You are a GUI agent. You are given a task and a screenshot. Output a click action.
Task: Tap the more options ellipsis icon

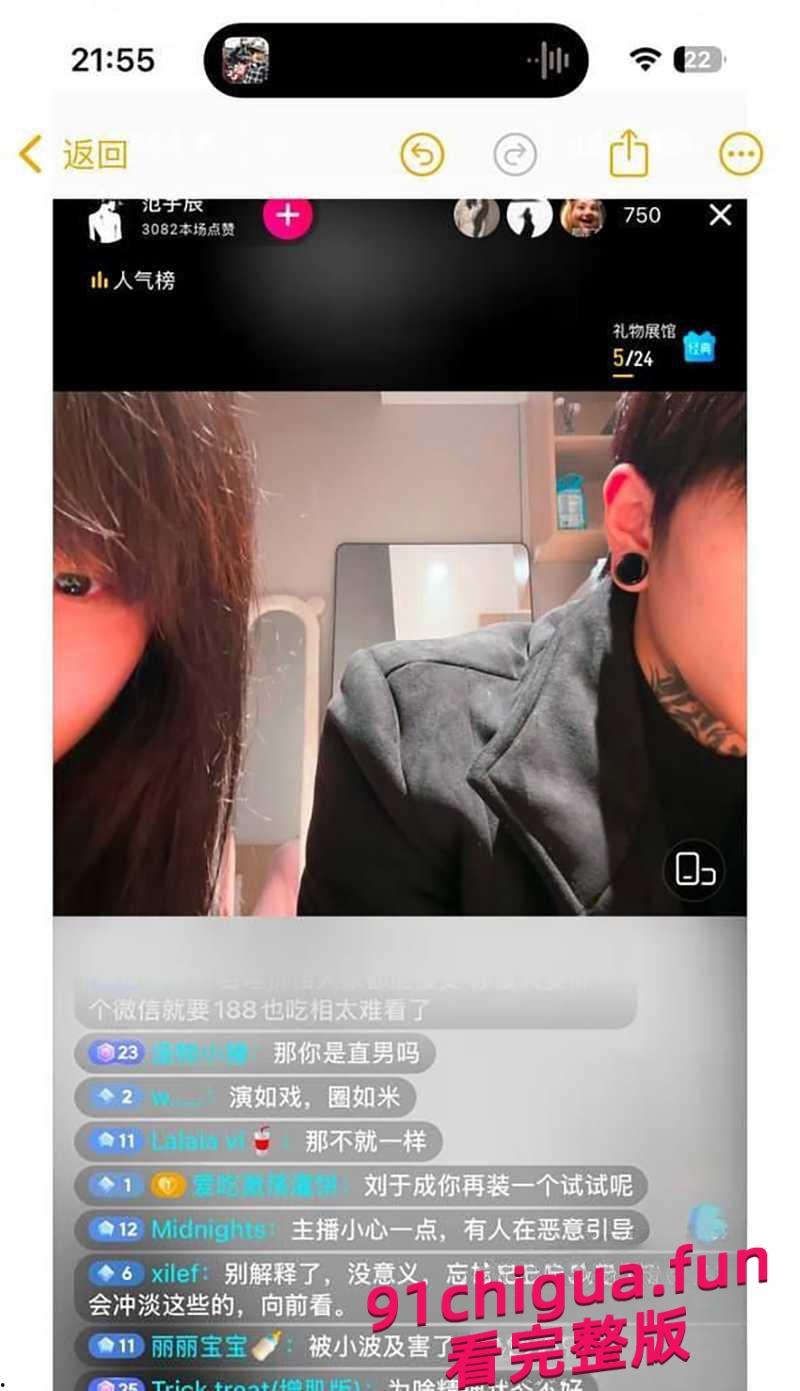[x=738, y=155]
